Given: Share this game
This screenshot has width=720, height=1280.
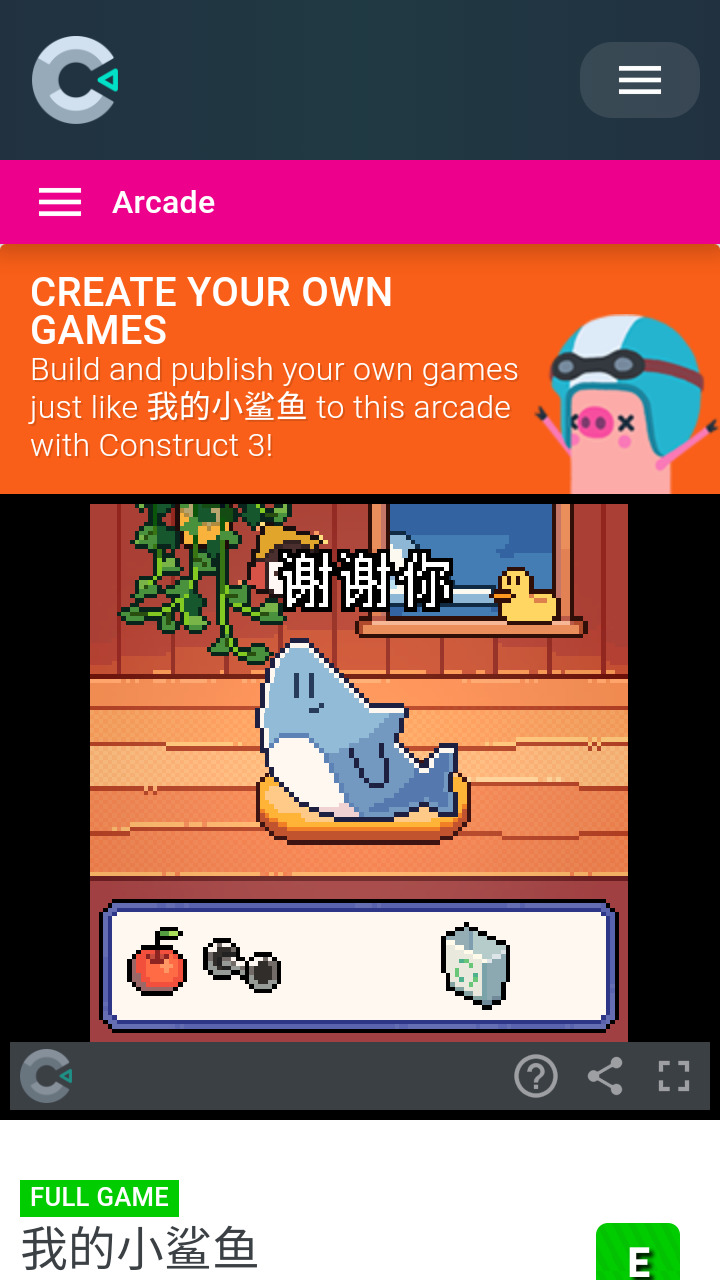Looking at the screenshot, I should coord(605,1076).
